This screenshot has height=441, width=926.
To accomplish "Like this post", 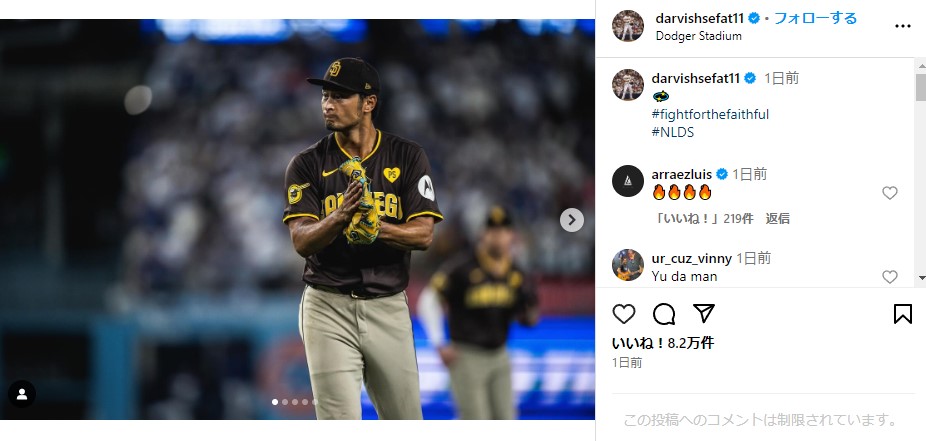I will tap(624, 314).
